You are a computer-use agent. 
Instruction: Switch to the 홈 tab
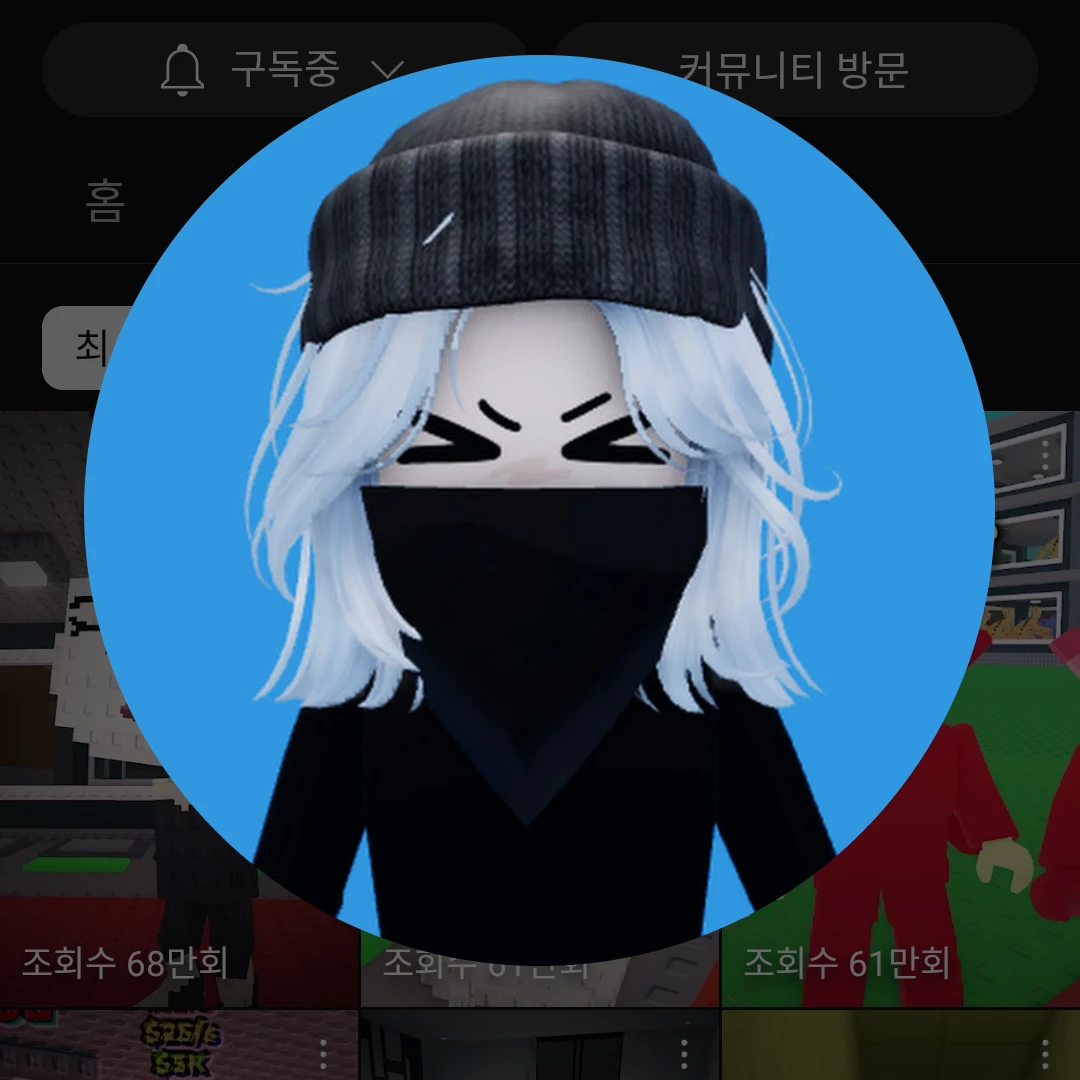(x=105, y=201)
